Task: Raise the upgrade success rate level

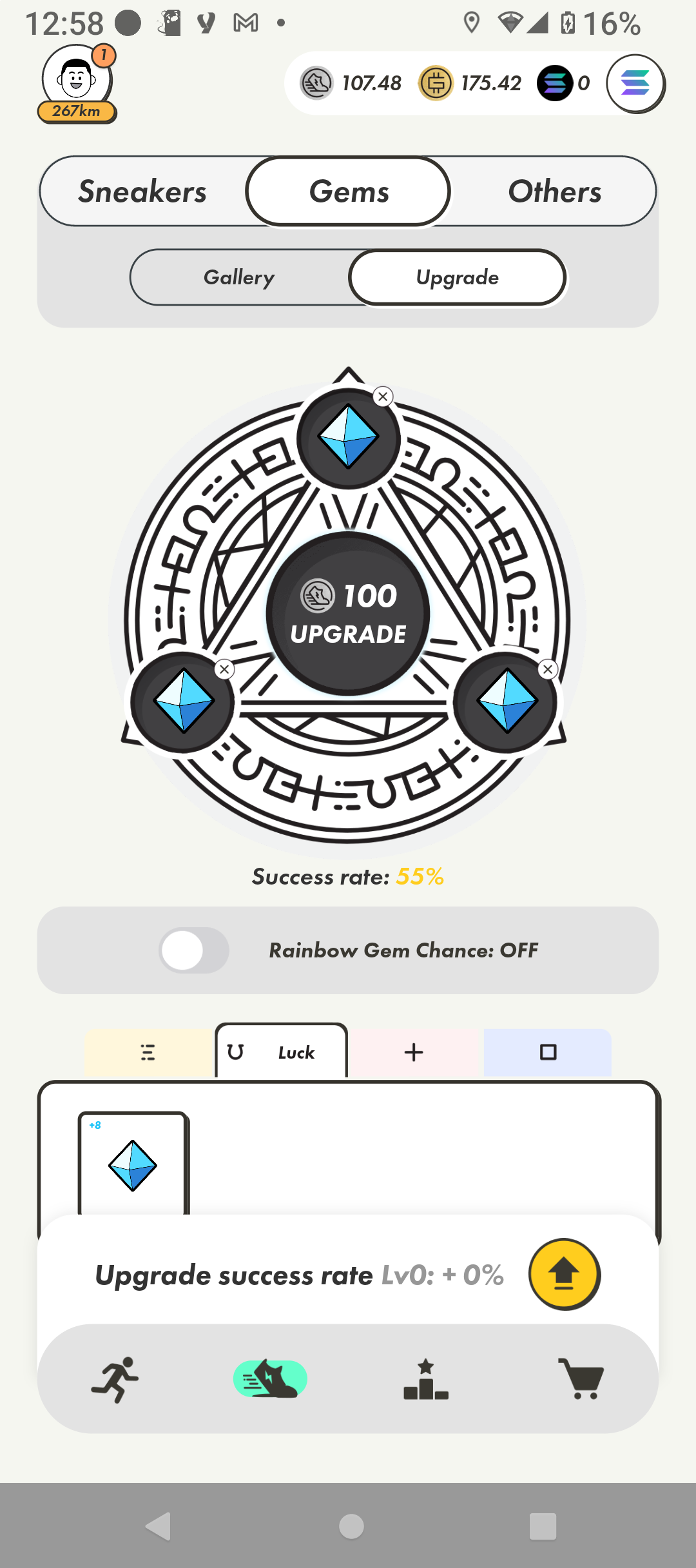Action: coord(565,1274)
